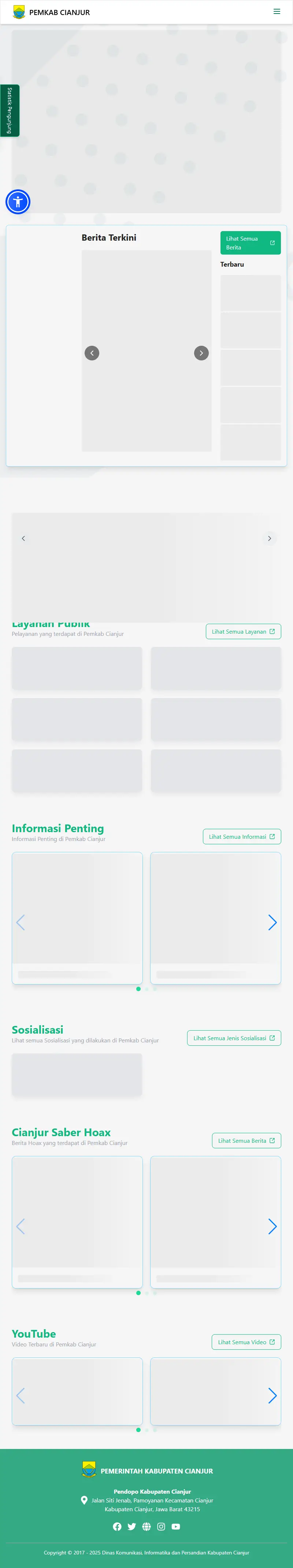
Task: Open the hamburger navigation menu
Action: pos(277,12)
